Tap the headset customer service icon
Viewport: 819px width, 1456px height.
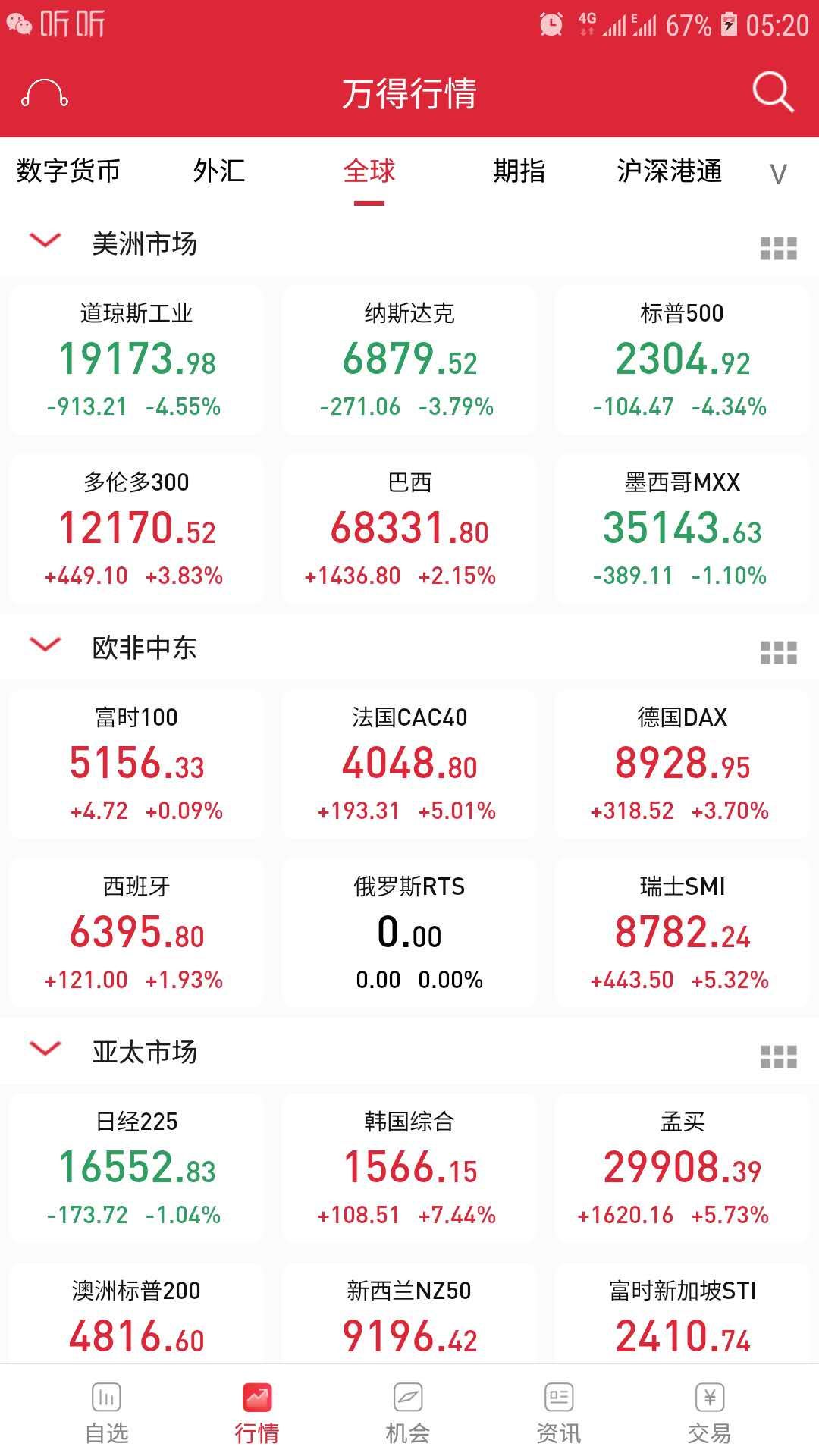coord(45,93)
